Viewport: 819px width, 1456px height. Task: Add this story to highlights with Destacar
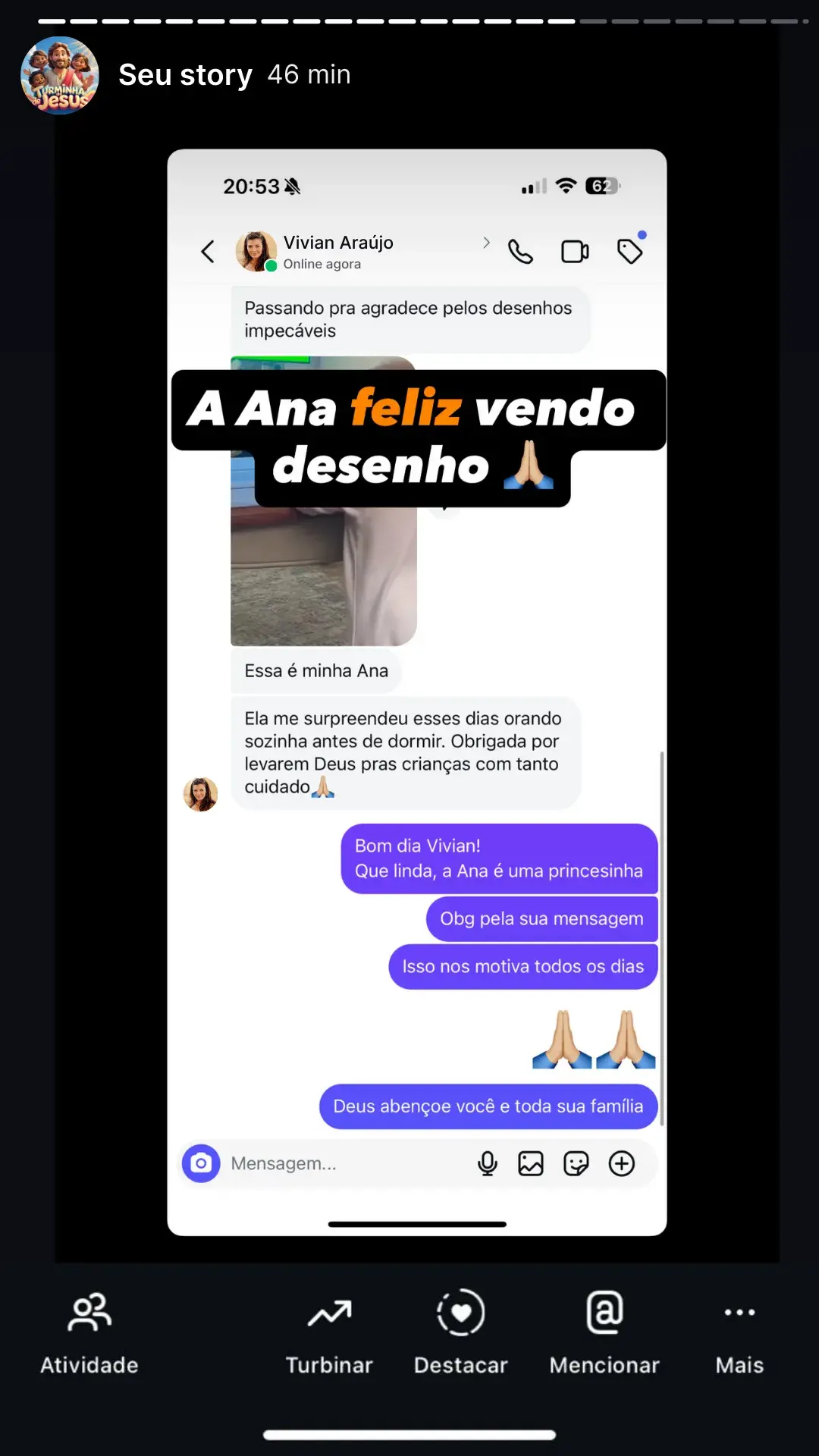click(x=460, y=1332)
